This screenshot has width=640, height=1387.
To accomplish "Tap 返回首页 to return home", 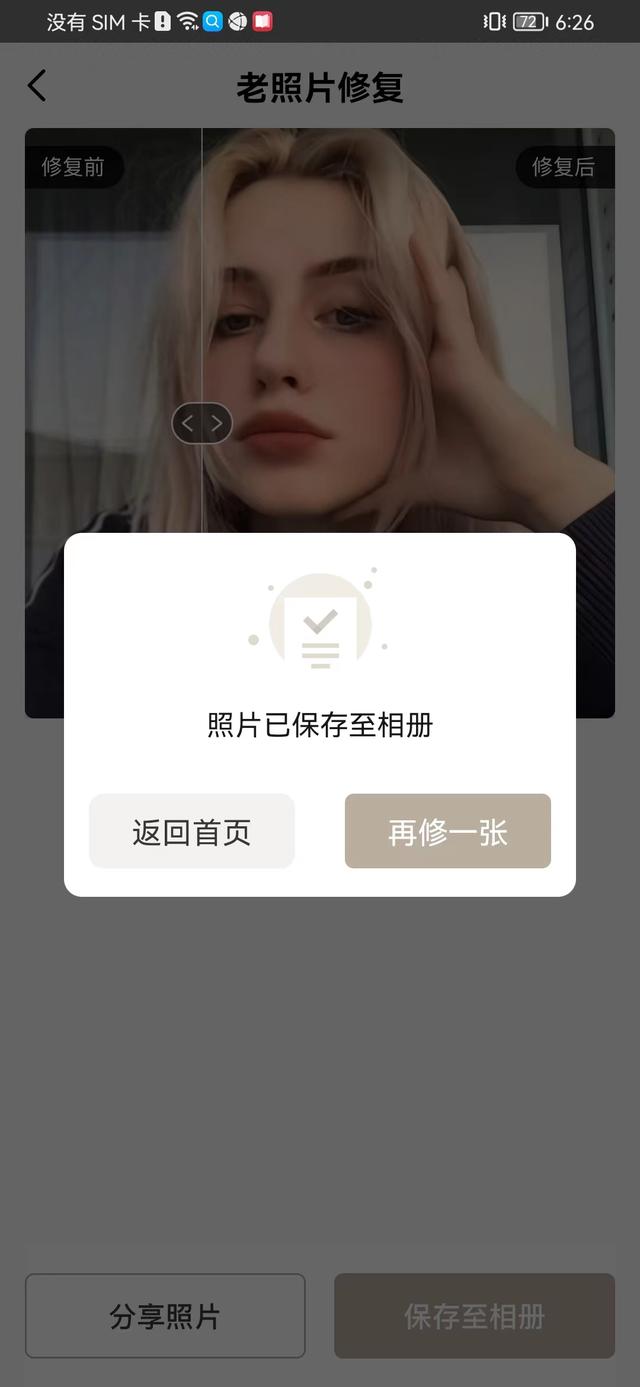I will coord(192,831).
